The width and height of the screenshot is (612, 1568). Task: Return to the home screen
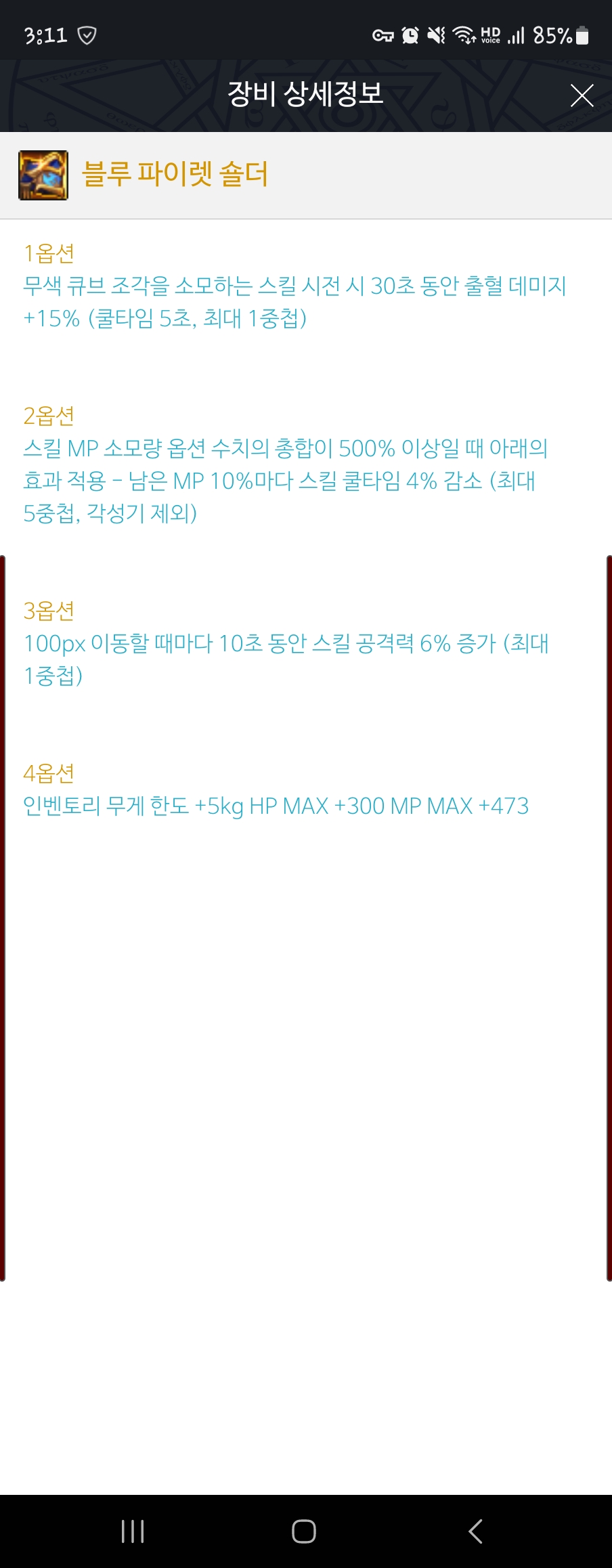click(304, 1531)
